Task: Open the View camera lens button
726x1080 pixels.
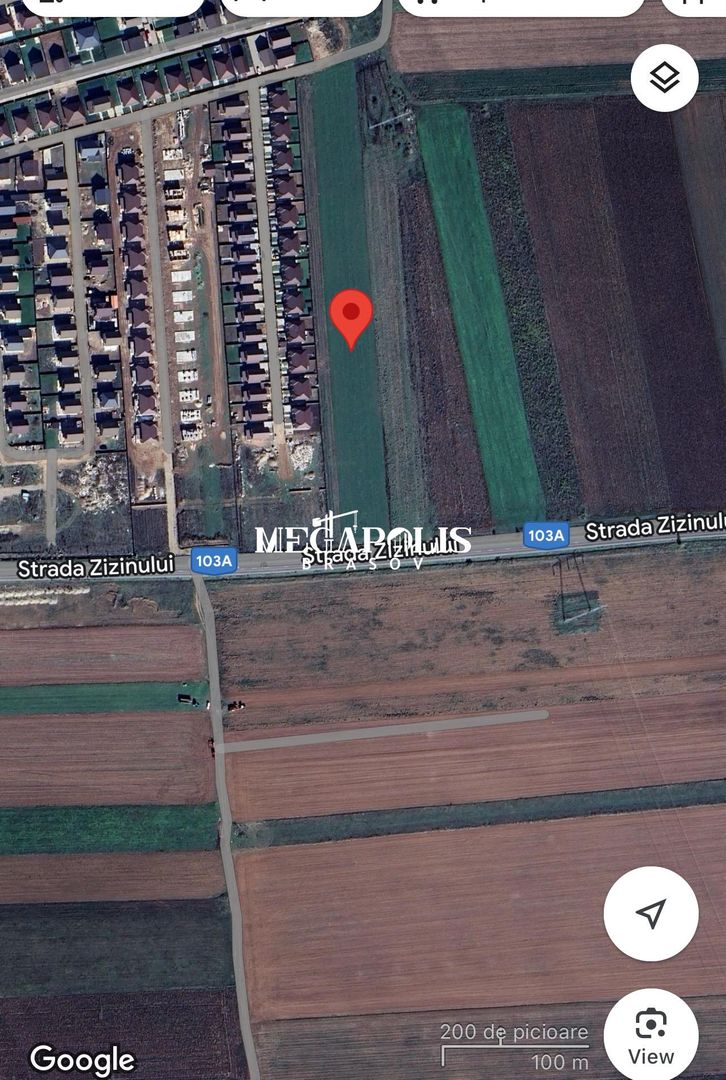Action: coord(651,1035)
